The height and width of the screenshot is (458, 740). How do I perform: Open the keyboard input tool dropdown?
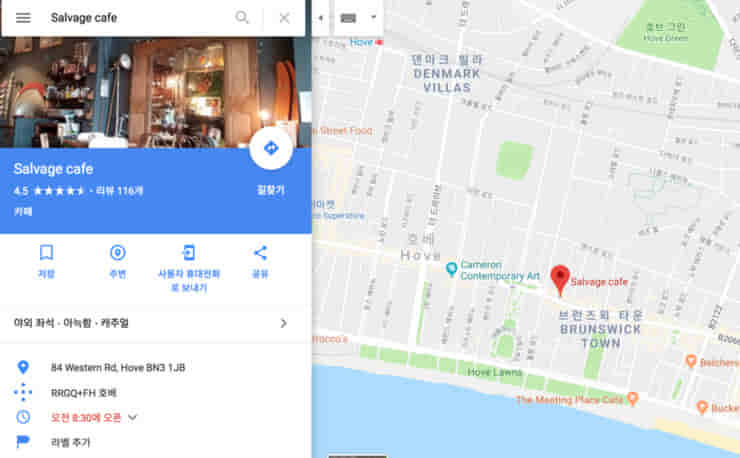[372, 17]
